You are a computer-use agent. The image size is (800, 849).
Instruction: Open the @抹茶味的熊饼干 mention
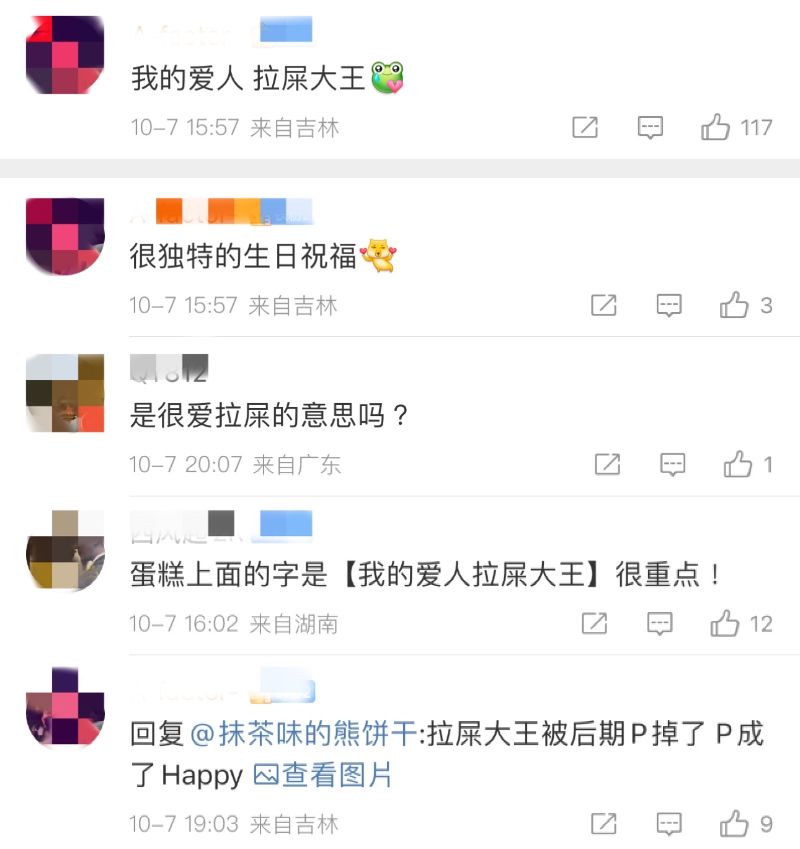coord(303,735)
